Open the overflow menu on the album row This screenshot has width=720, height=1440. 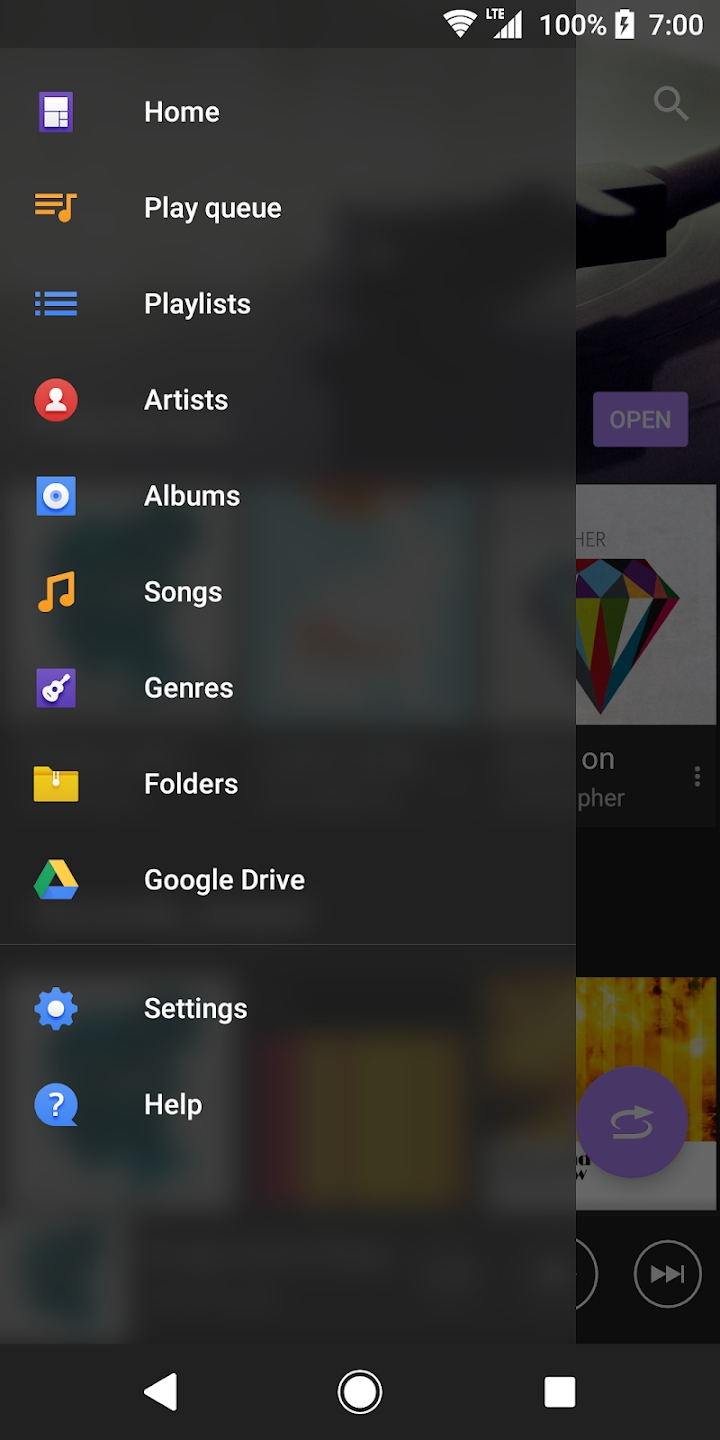pyautogui.click(x=697, y=777)
